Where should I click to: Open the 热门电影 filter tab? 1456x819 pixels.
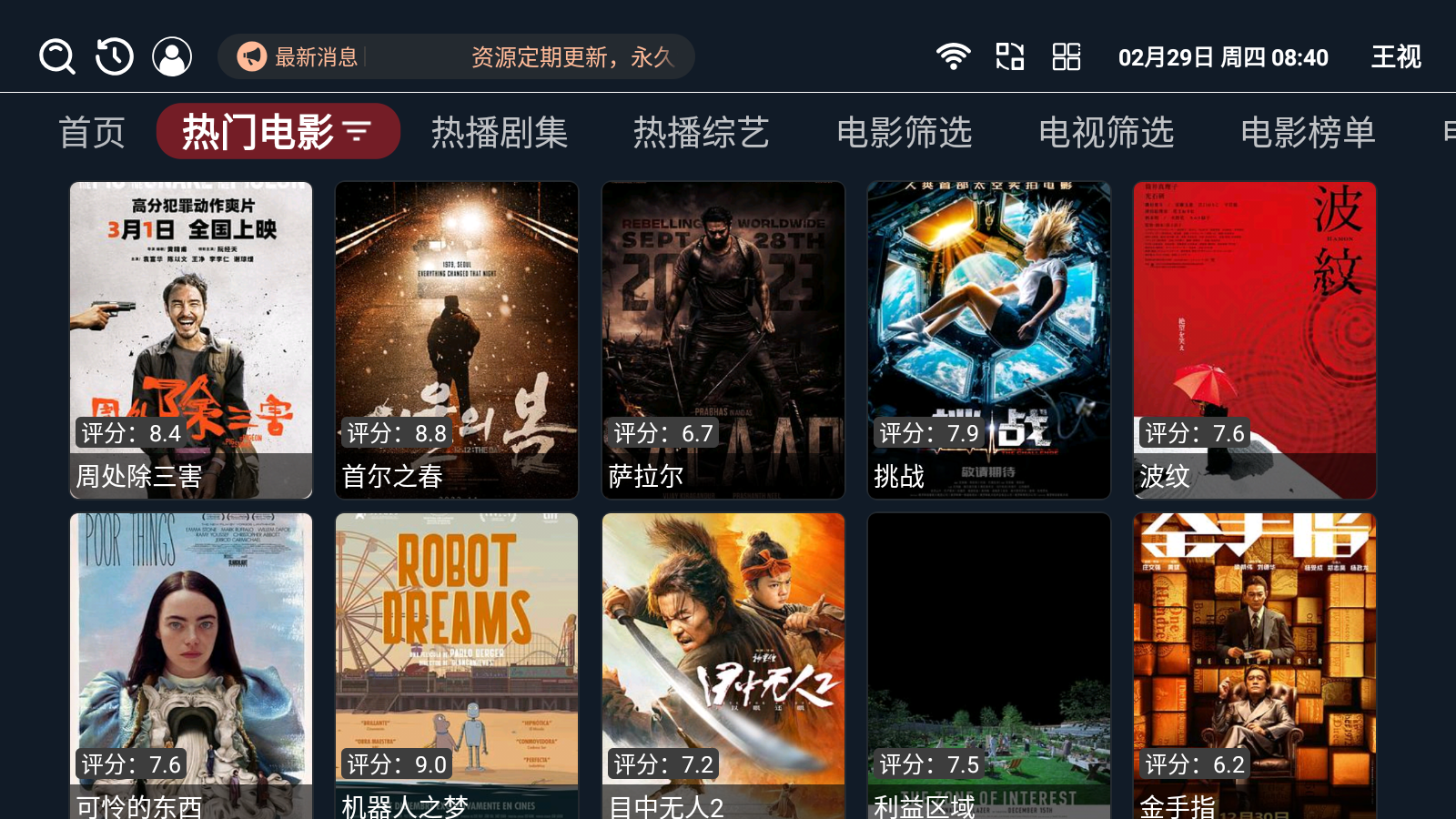tap(278, 132)
